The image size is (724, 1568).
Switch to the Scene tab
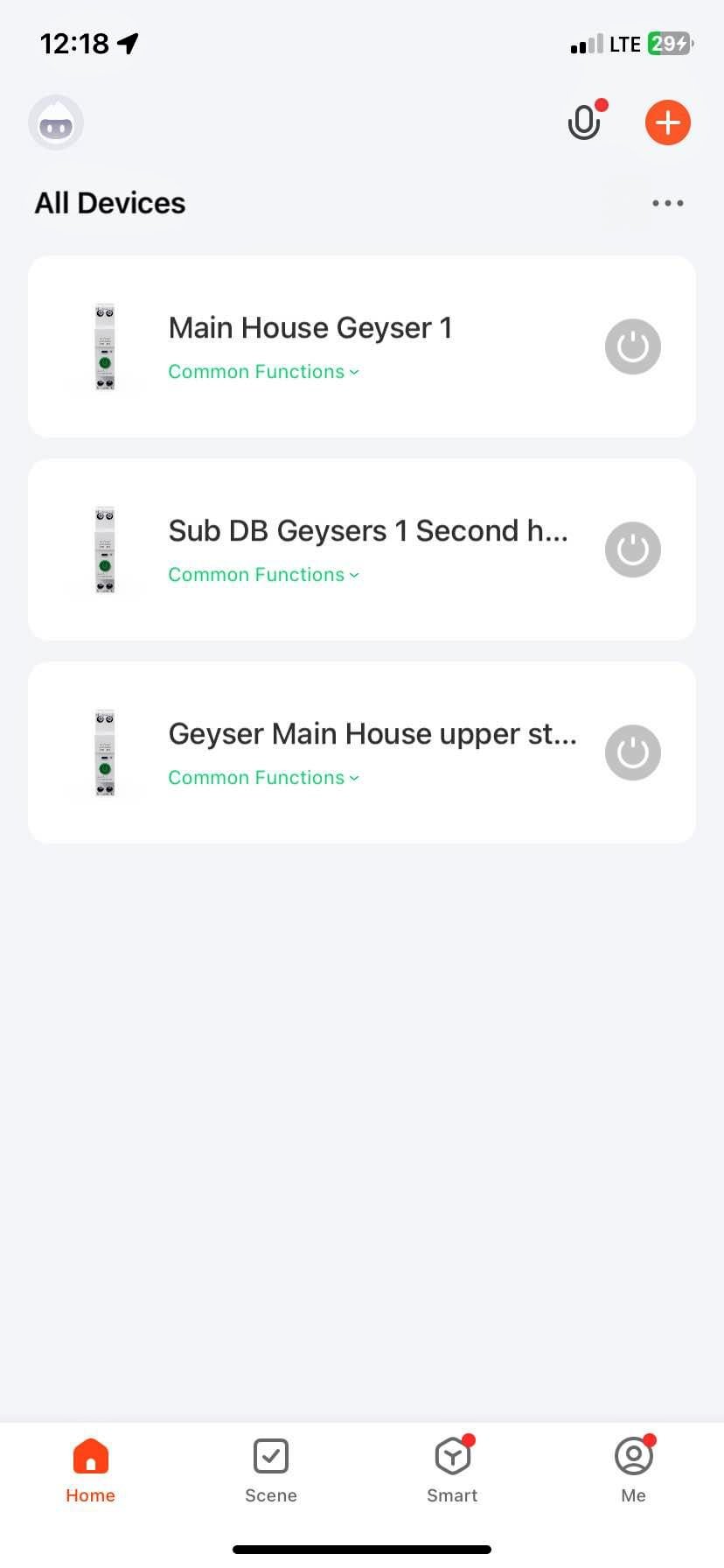[x=271, y=1472]
